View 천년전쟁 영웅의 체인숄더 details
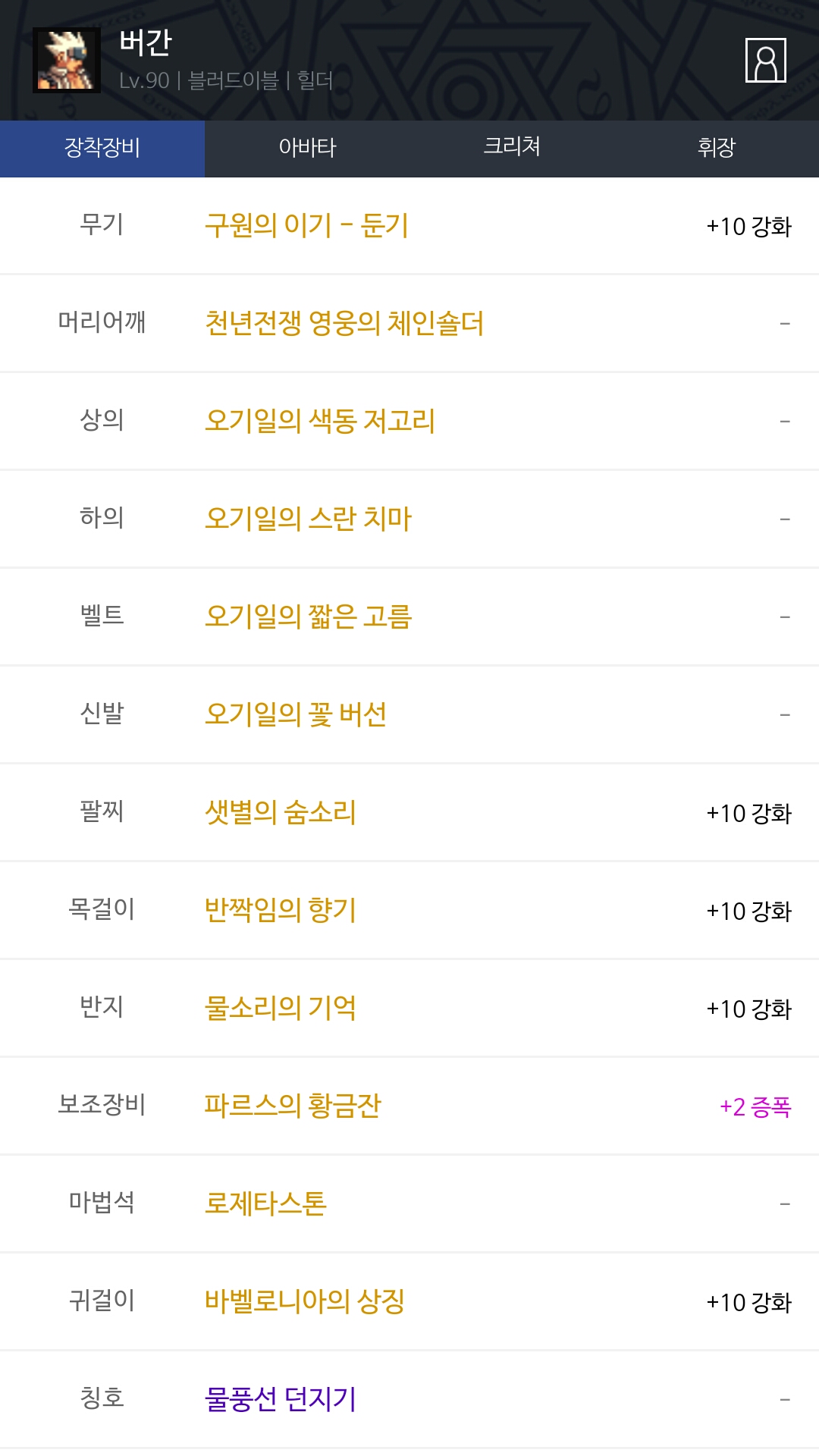The image size is (819, 1456). [x=344, y=324]
